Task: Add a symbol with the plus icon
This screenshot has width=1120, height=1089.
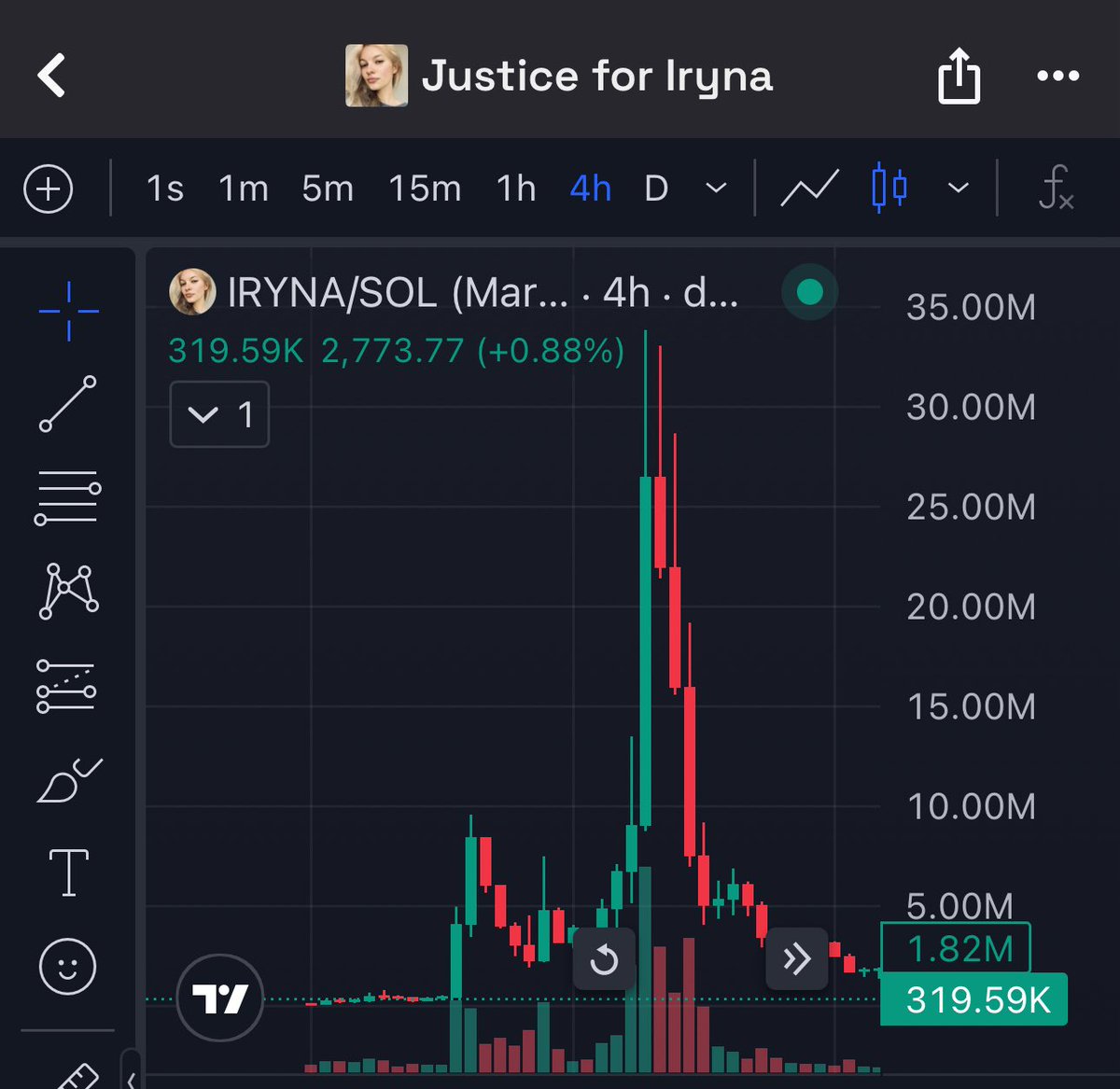Action: [x=48, y=189]
